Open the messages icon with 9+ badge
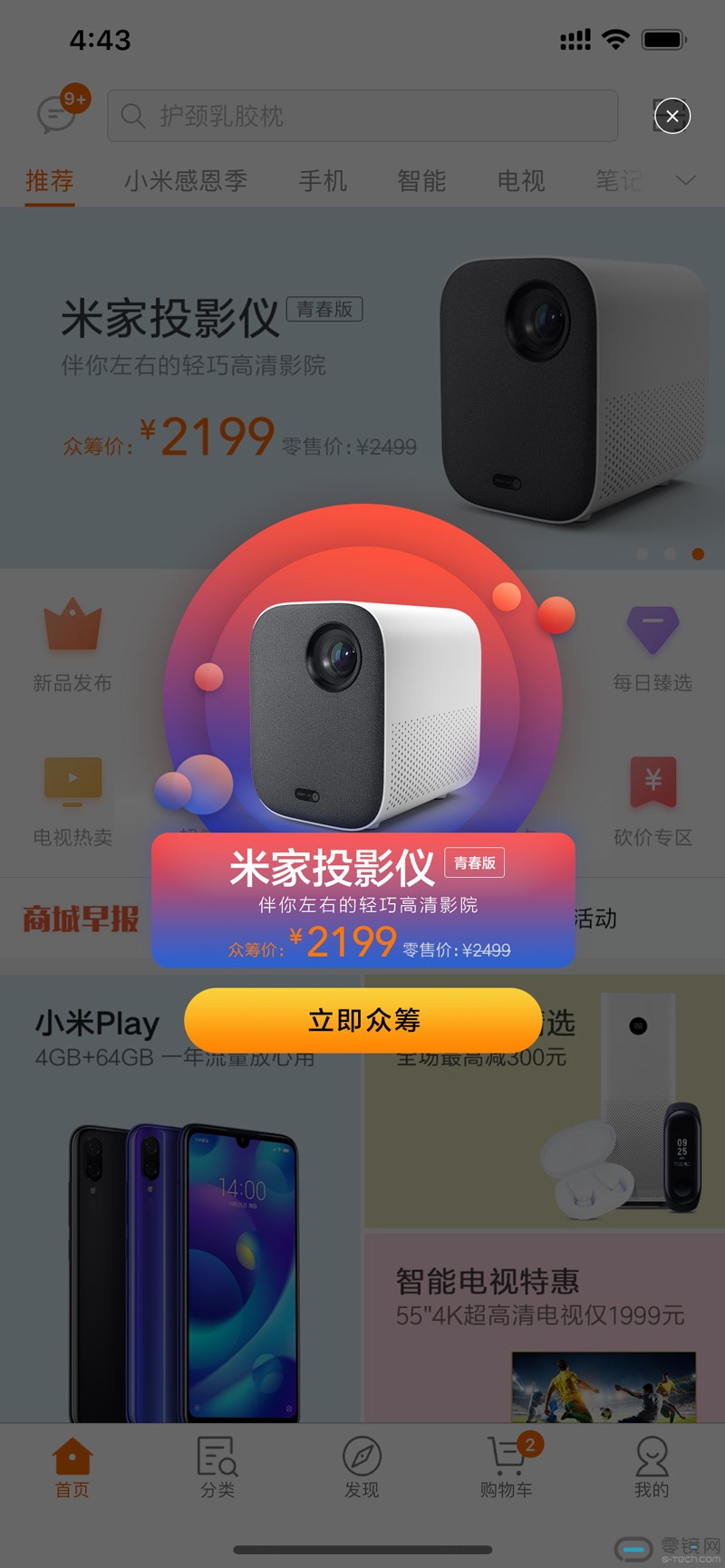Image resolution: width=725 pixels, height=1568 pixels. 56,115
